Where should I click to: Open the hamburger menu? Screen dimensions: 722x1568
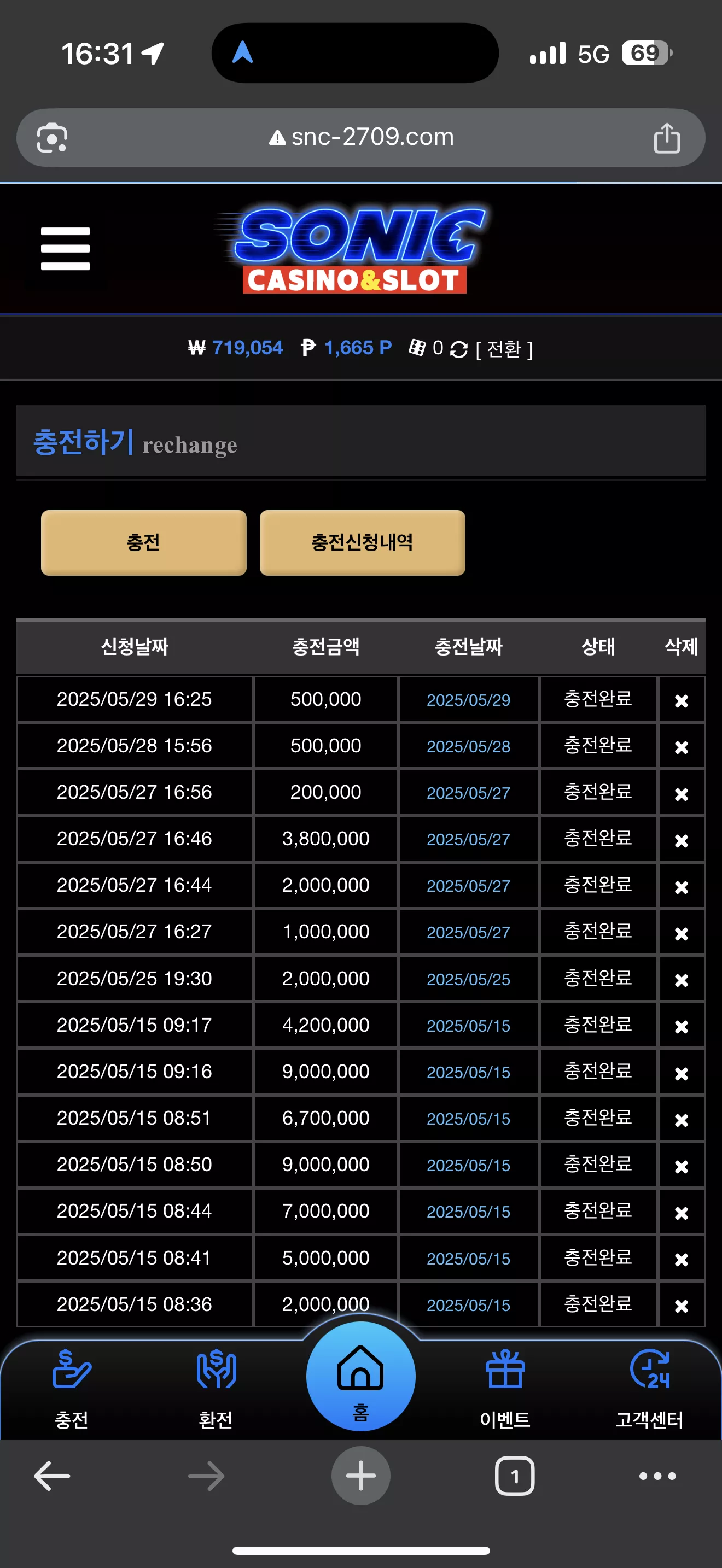tap(65, 248)
